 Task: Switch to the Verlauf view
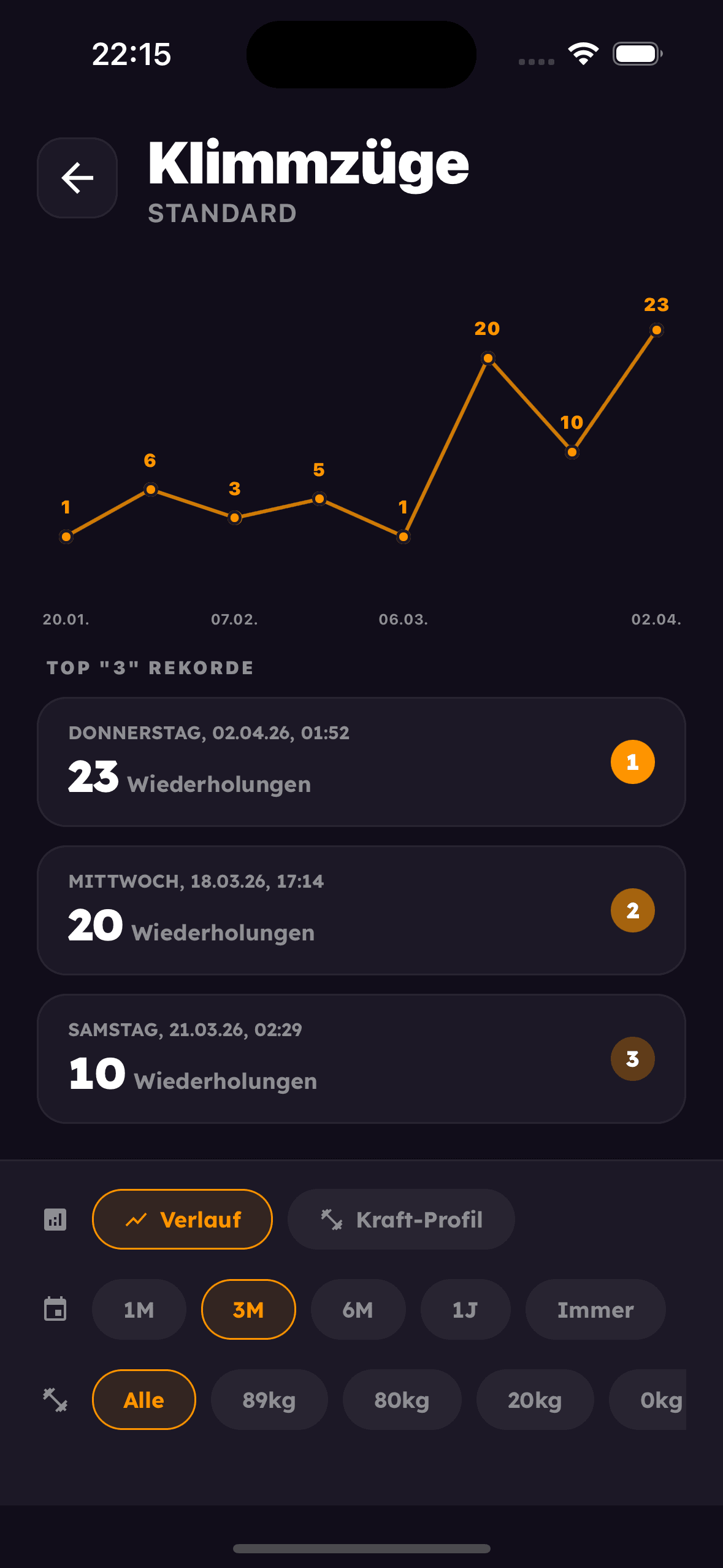pos(182,1218)
